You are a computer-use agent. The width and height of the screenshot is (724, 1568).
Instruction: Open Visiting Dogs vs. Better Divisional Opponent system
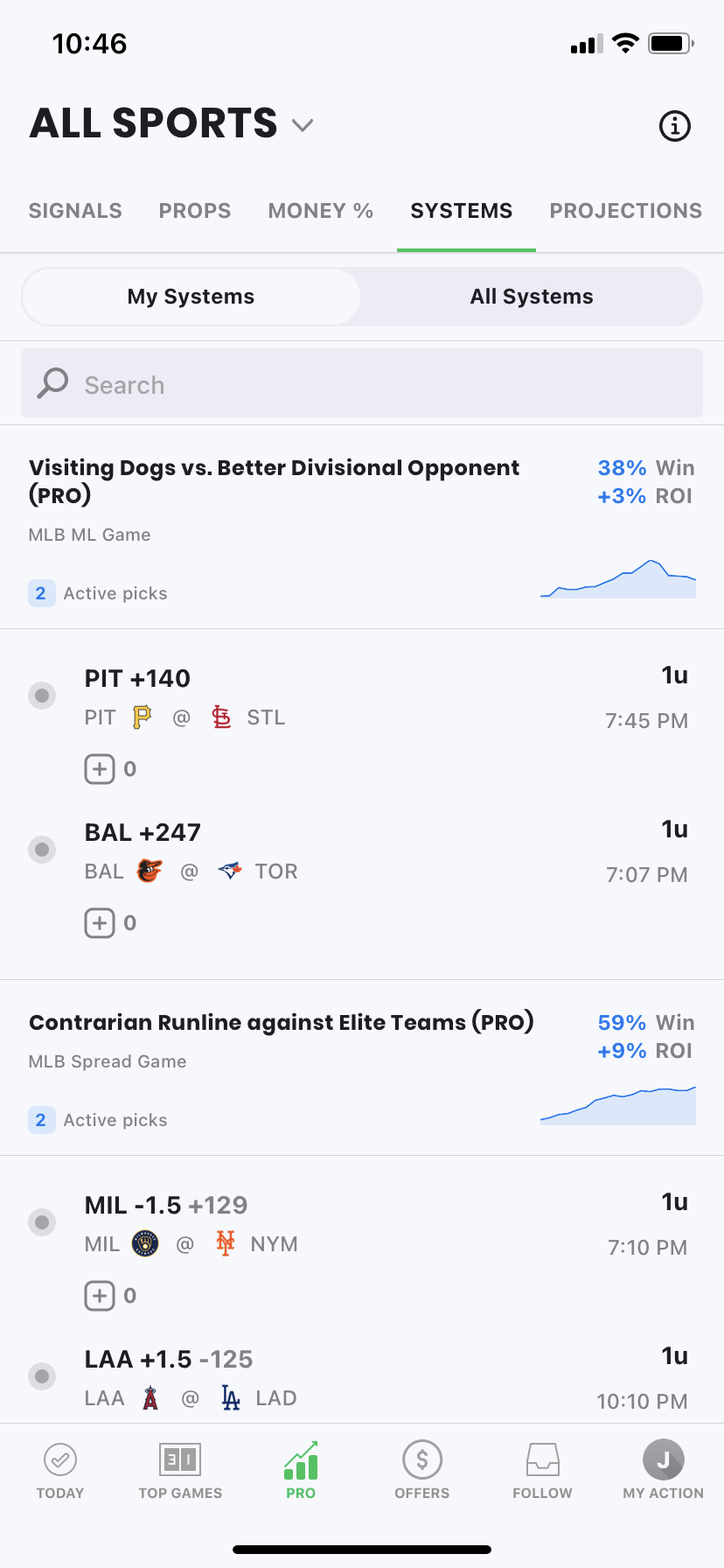(x=275, y=480)
